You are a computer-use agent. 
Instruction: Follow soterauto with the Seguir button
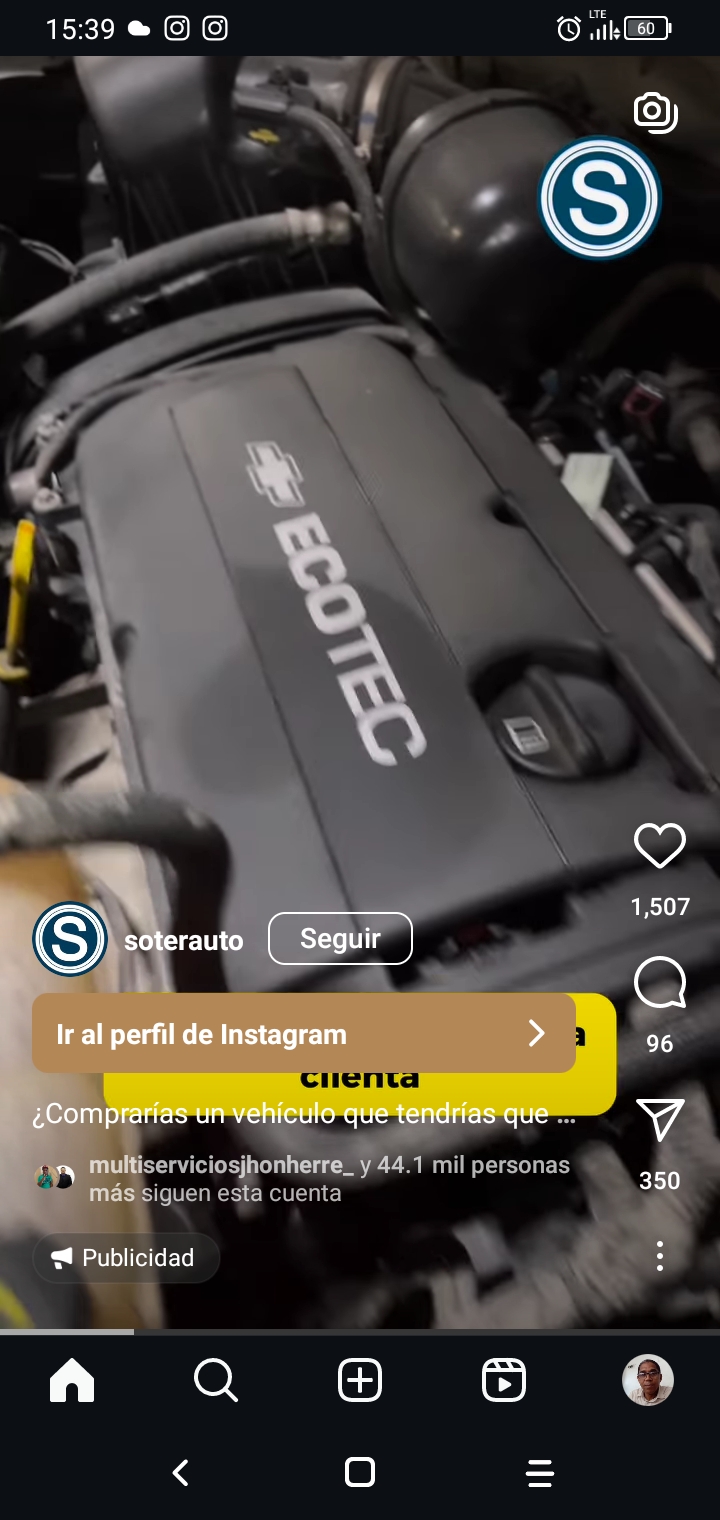point(340,939)
